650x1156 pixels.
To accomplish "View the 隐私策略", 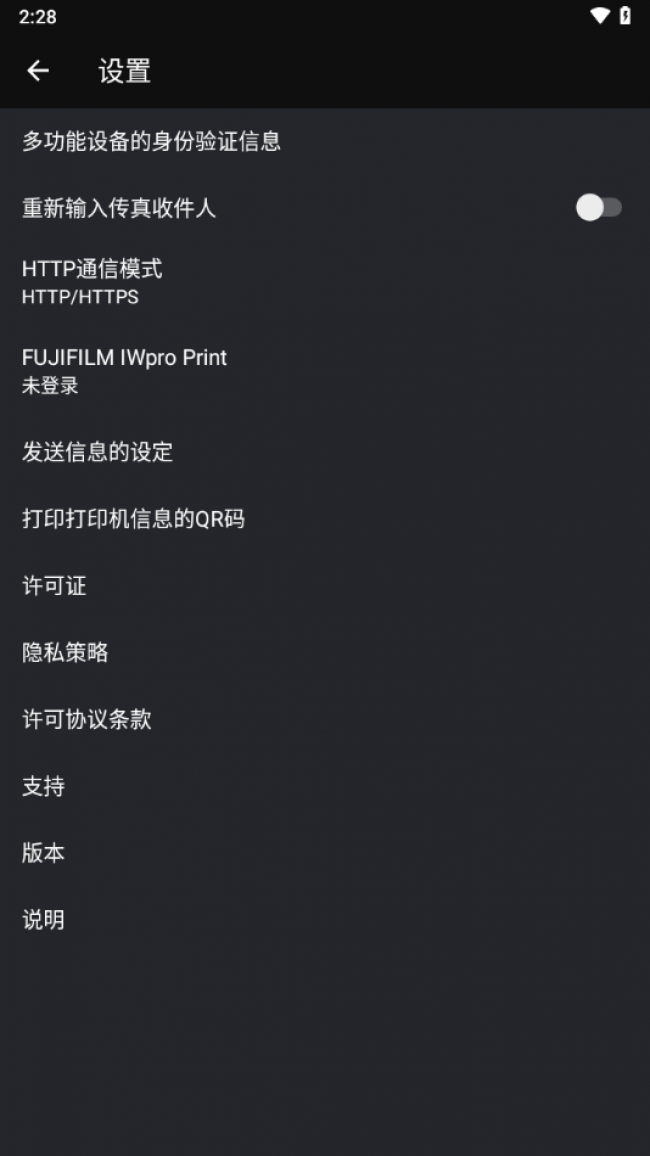I will [325, 652].
